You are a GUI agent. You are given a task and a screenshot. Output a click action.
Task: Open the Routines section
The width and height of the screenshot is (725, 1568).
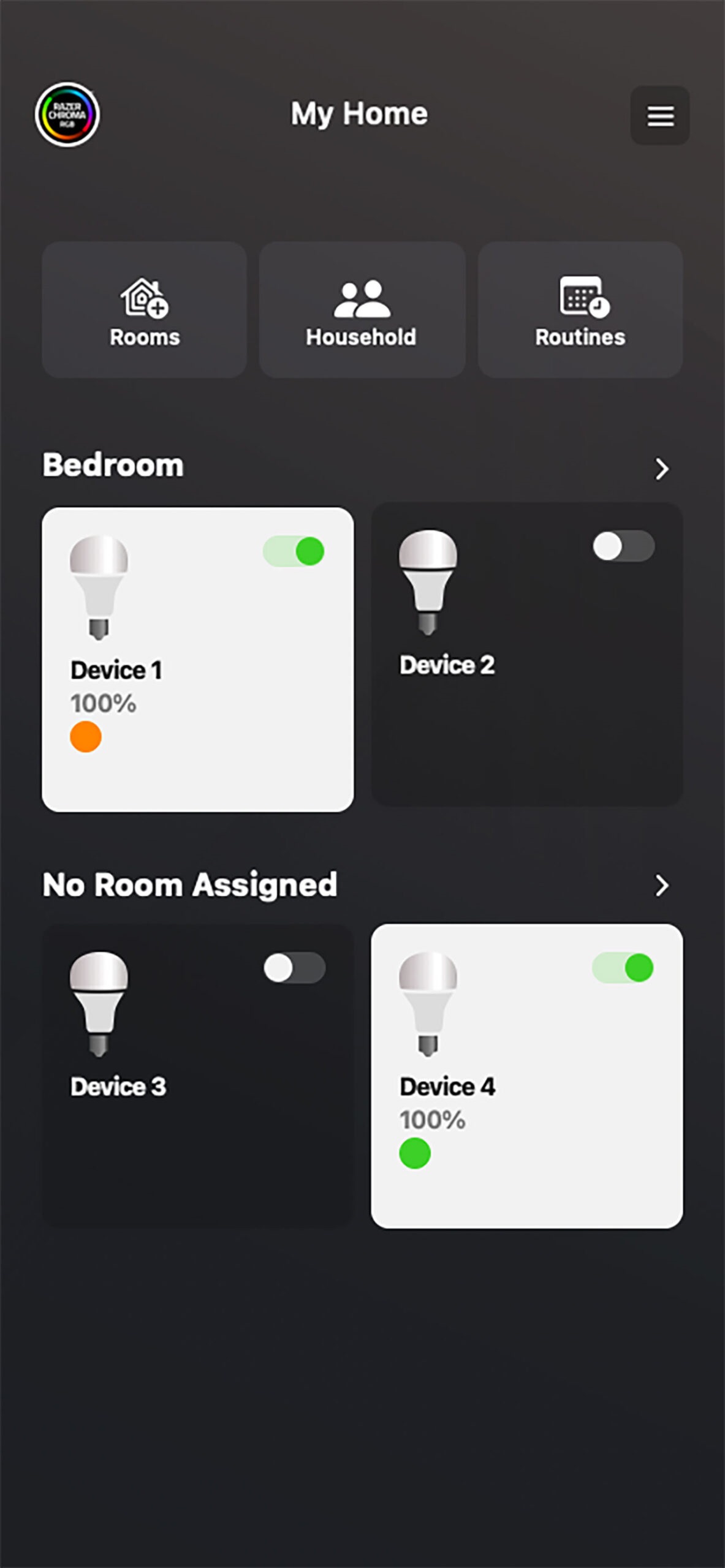tap(580, 310)
